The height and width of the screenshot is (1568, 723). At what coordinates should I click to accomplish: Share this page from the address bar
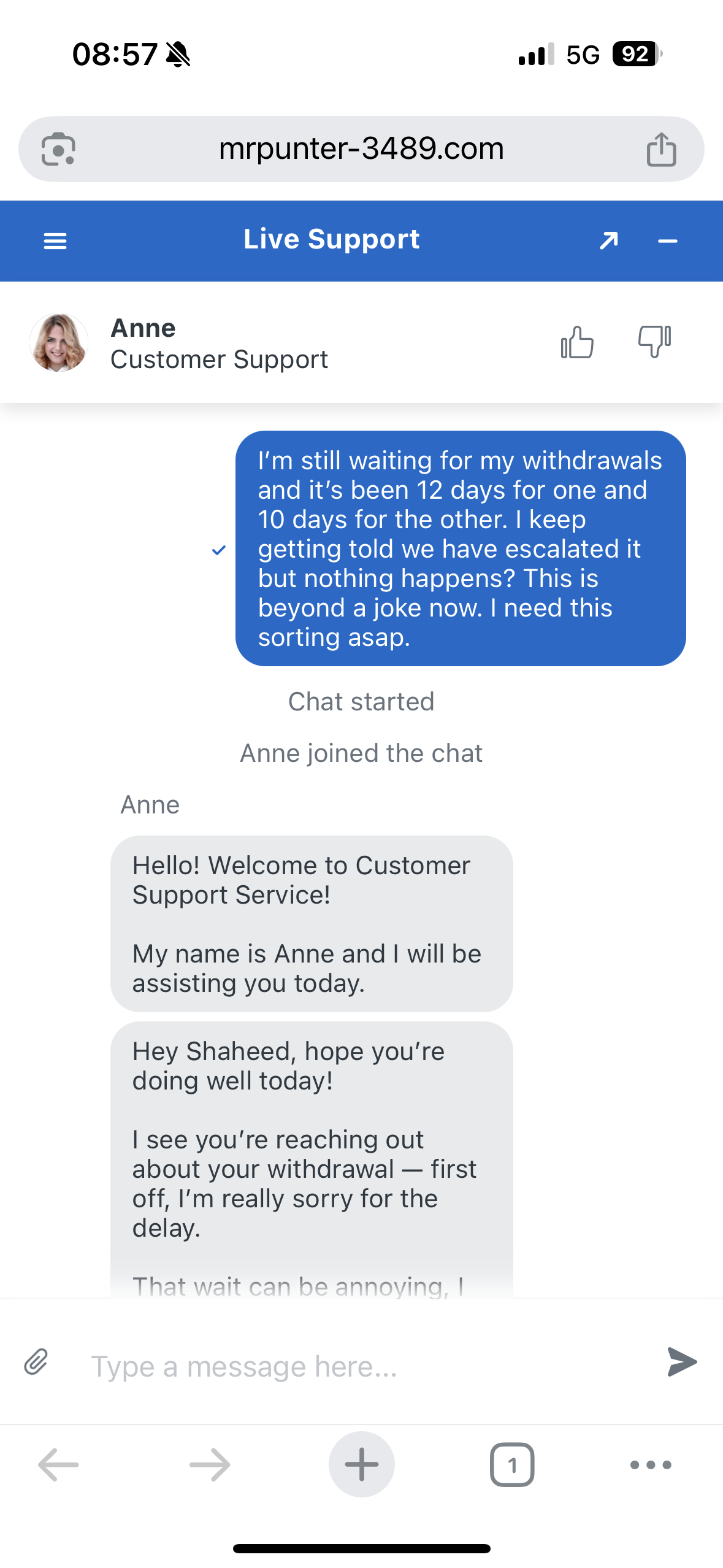click(661, 149)
